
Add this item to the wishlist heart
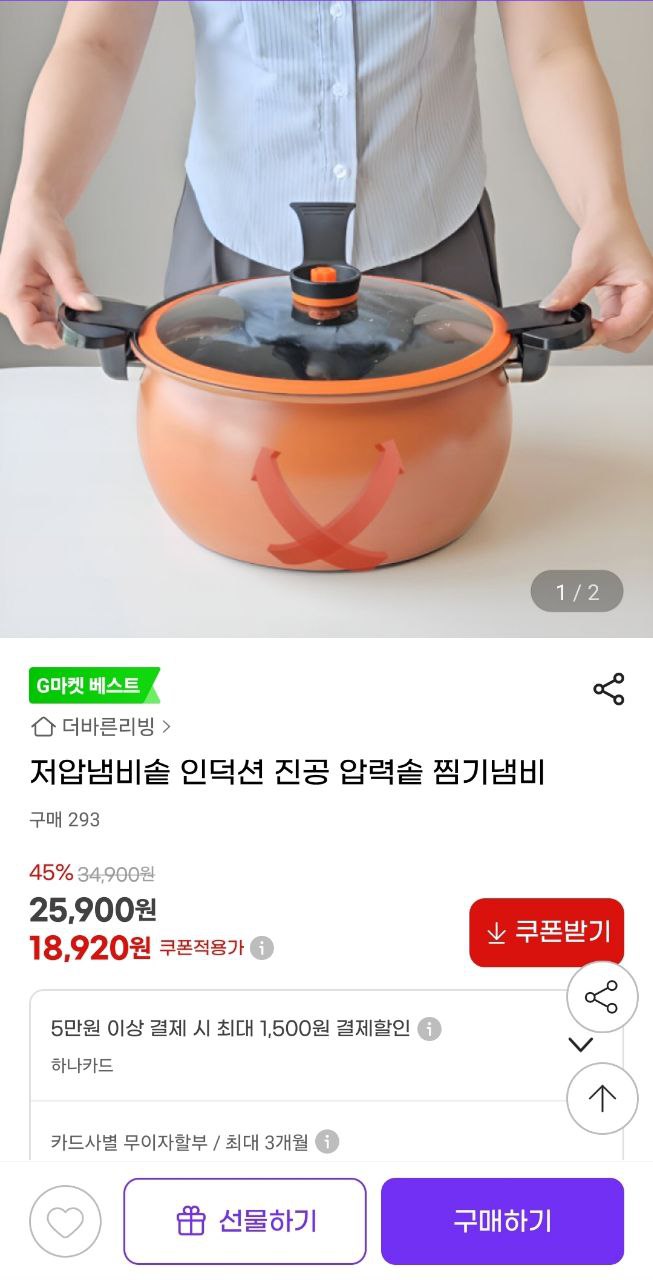click(x=65, y=1221)
